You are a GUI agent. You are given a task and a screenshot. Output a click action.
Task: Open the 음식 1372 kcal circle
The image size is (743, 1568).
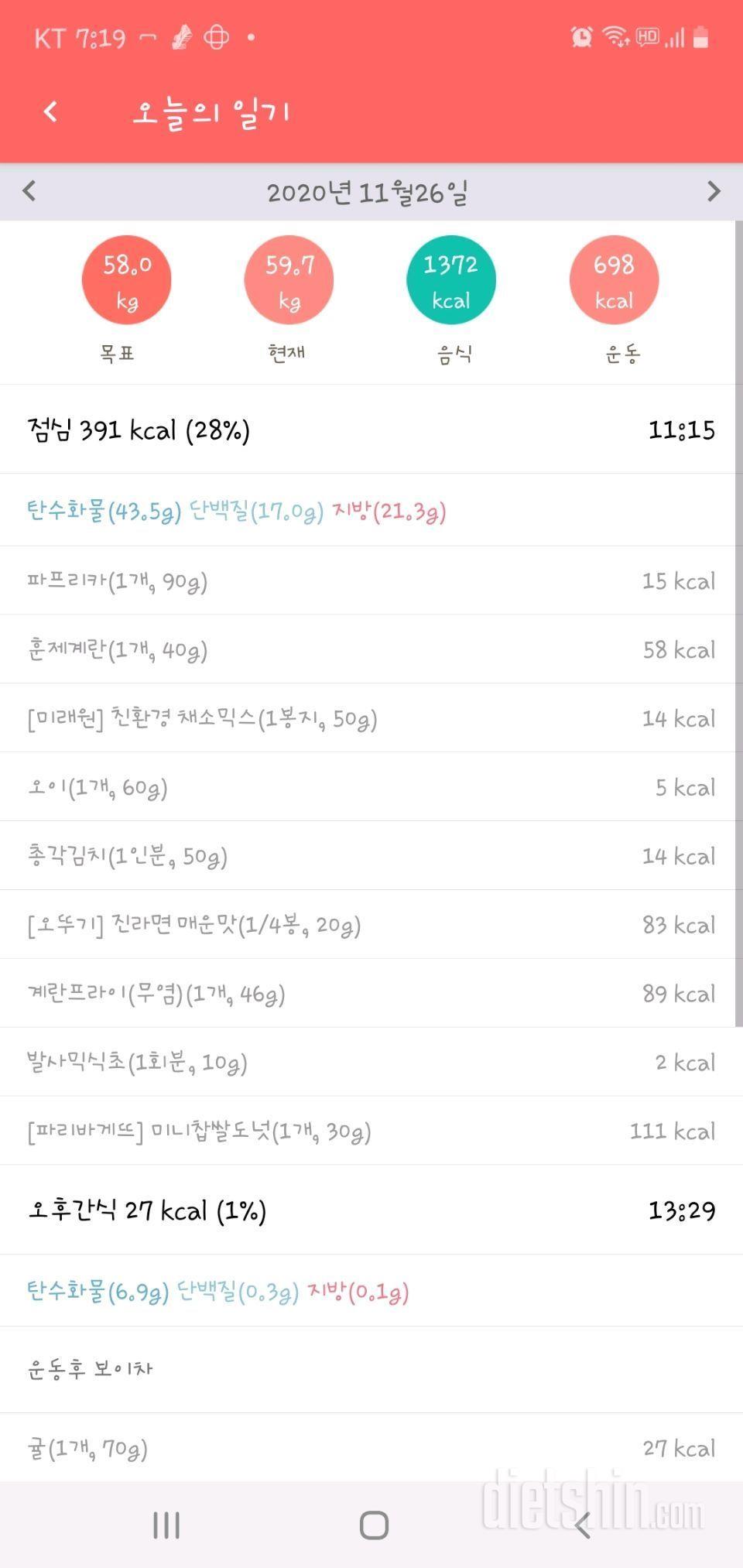pos(451,280)
